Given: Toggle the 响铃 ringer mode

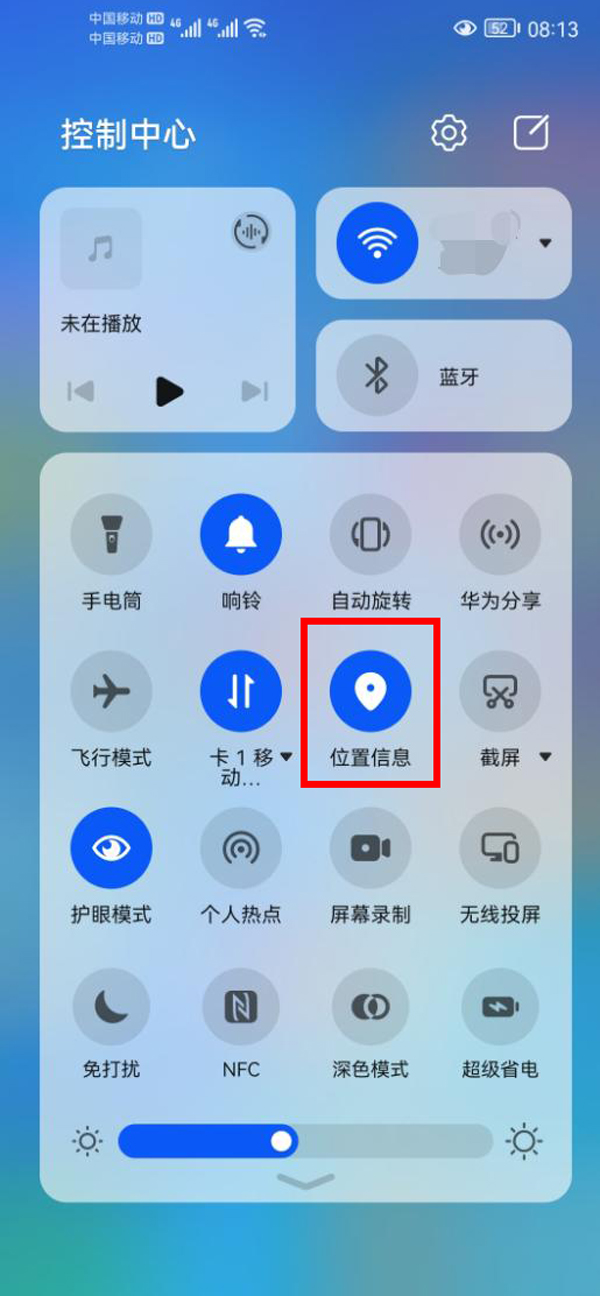Looking at the screenshot, I should [241, 535].
